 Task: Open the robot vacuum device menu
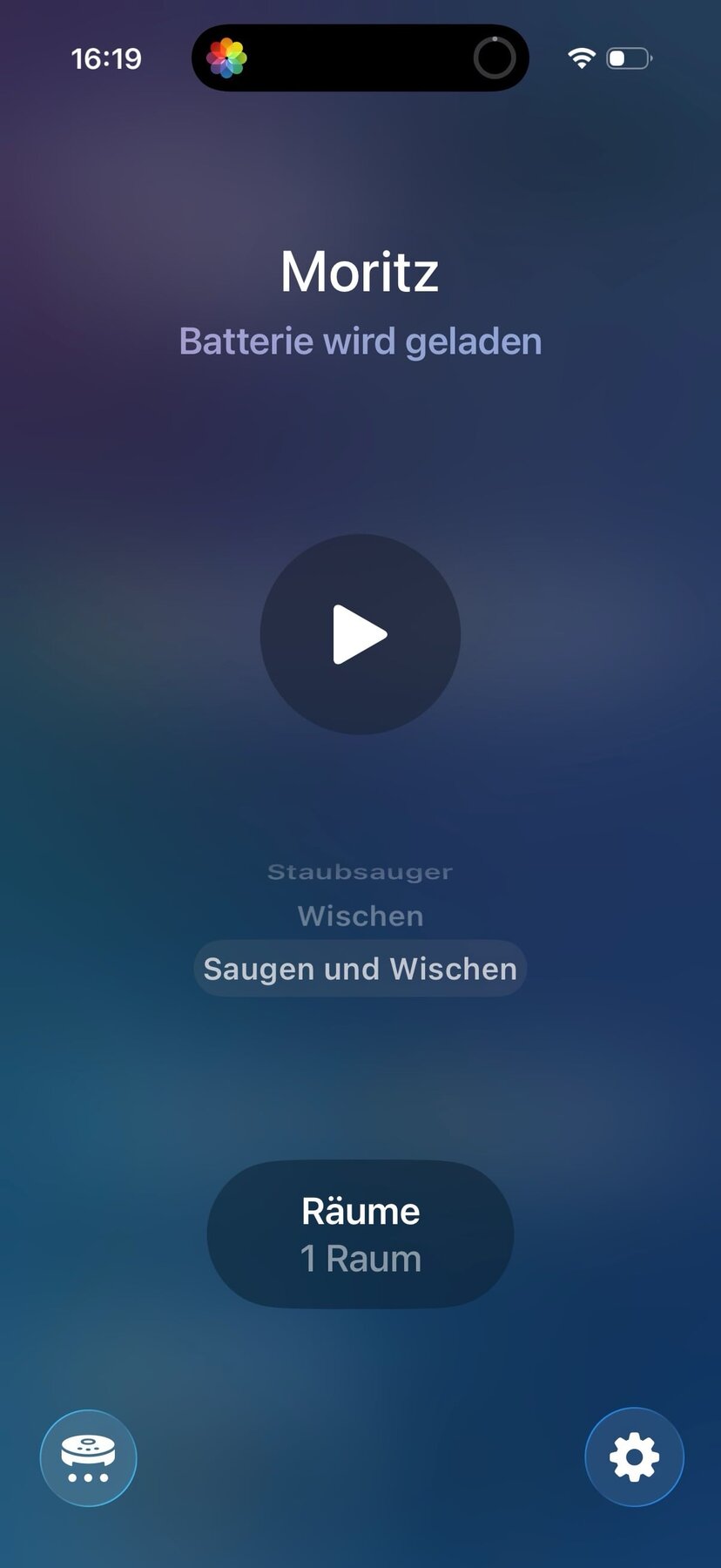(88, 1457)
